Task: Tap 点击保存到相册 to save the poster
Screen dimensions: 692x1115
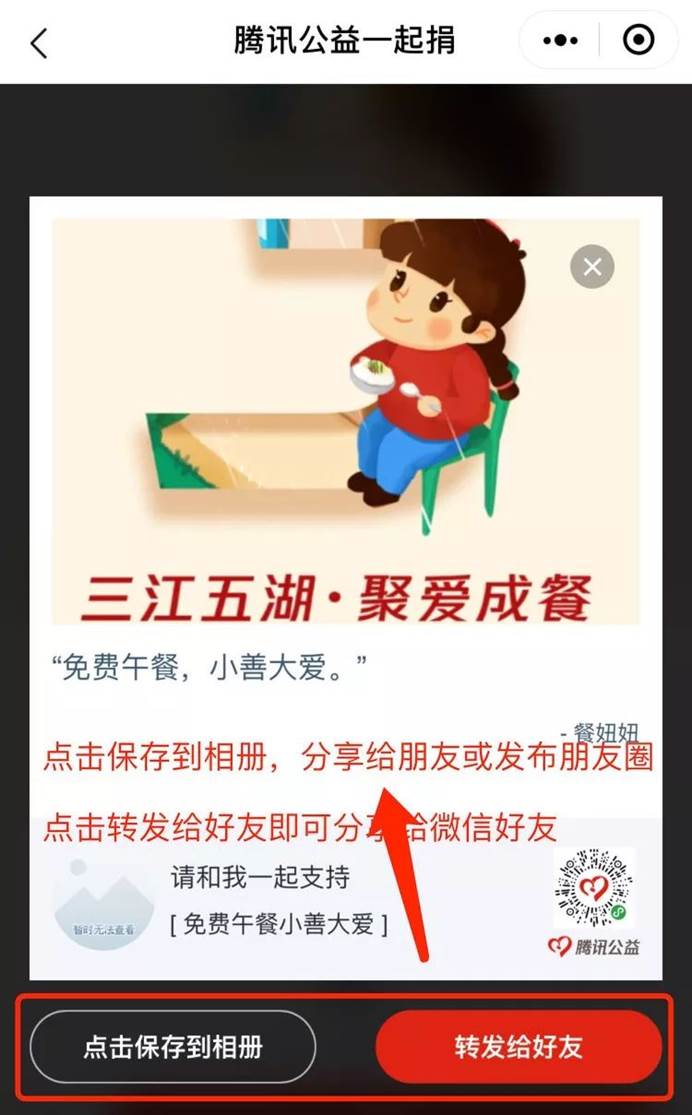Action: click(x=173, y=1047)
